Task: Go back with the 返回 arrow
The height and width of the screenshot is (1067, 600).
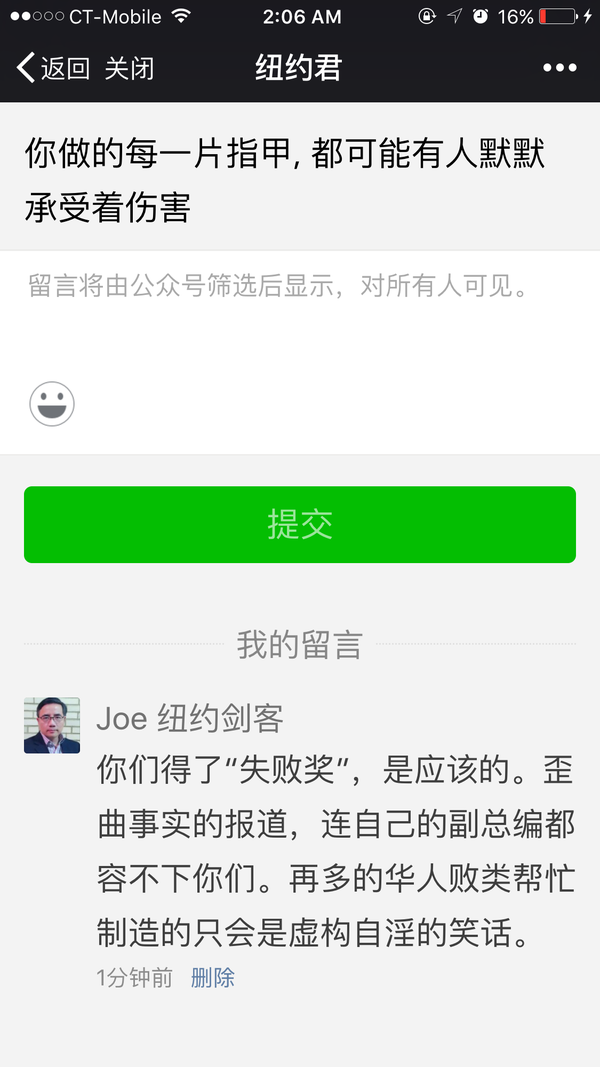Action: pos(52,68)
